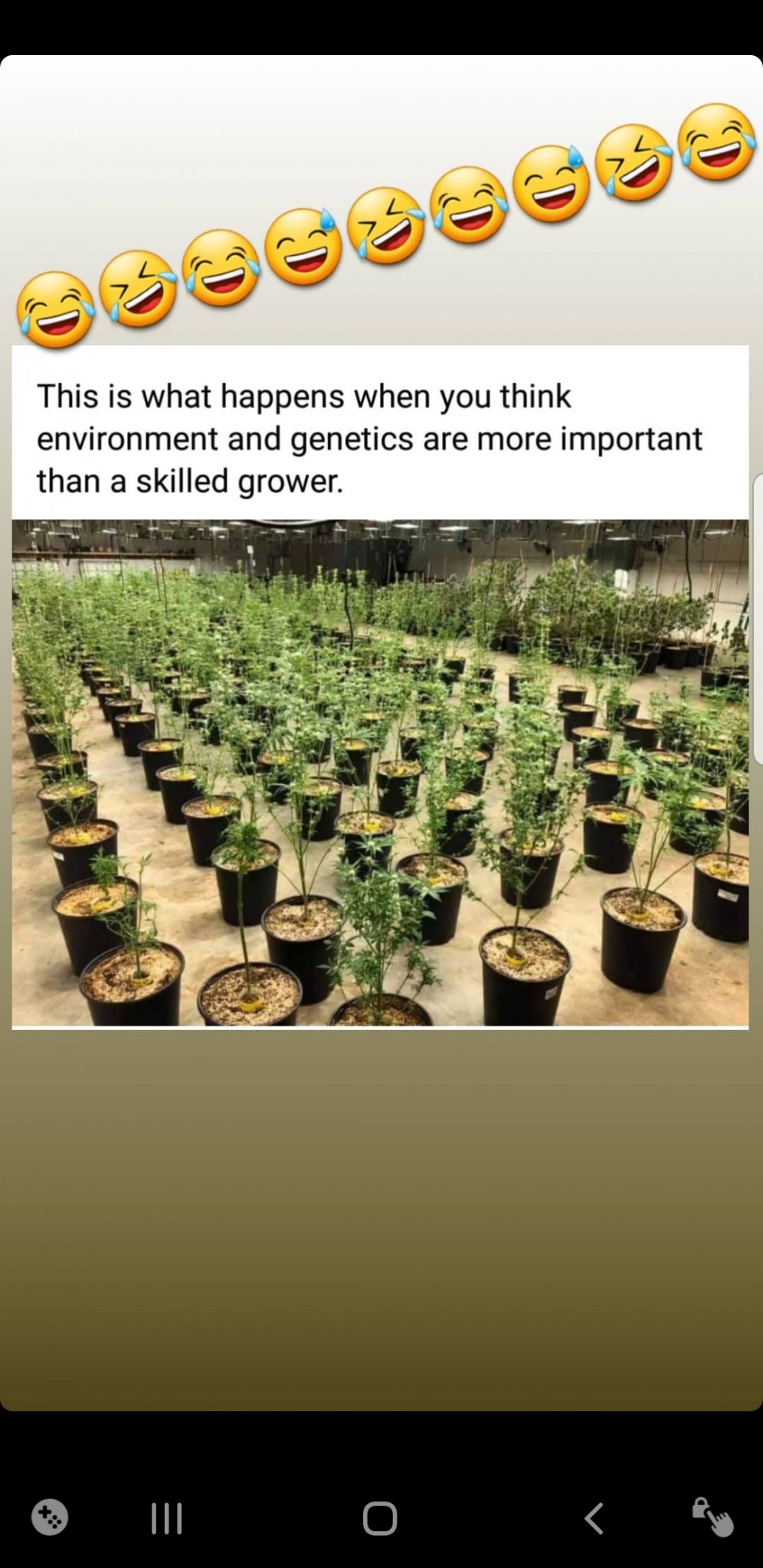Go back with the navigation bar arrow
This screenshot has height=1568, width=763.
[x=594, y=1518]
